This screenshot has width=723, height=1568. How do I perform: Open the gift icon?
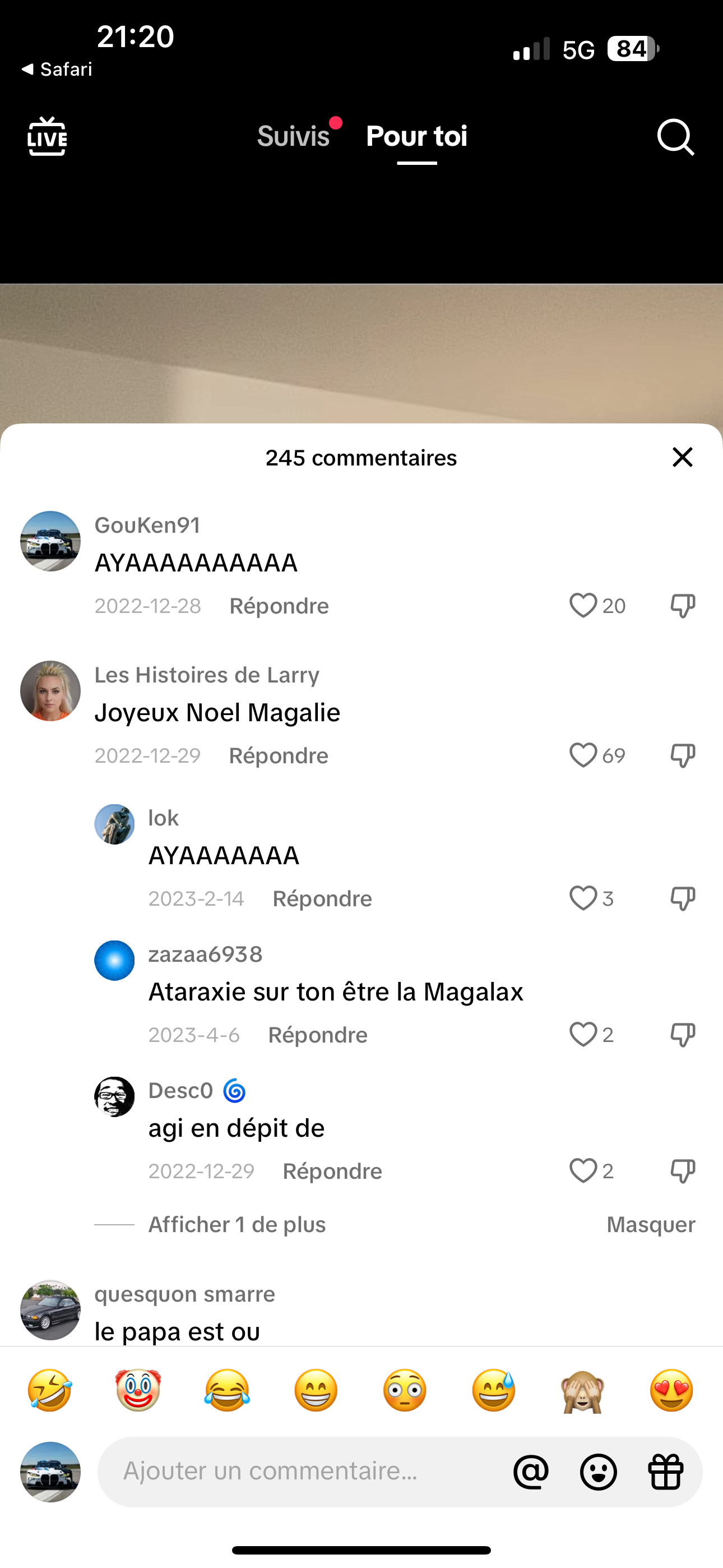666,1472
